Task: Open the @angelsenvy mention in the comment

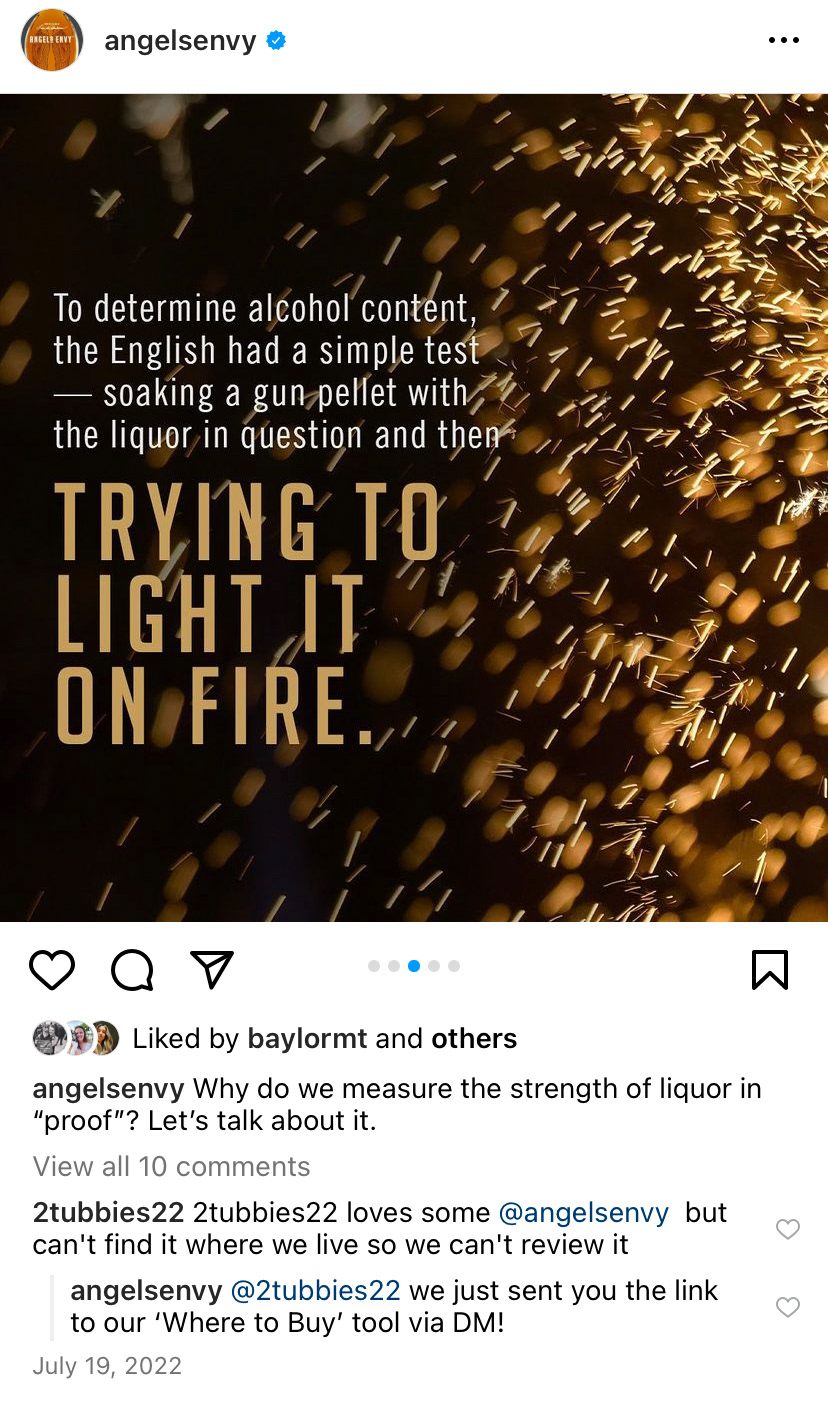Action: [583, 1213]
